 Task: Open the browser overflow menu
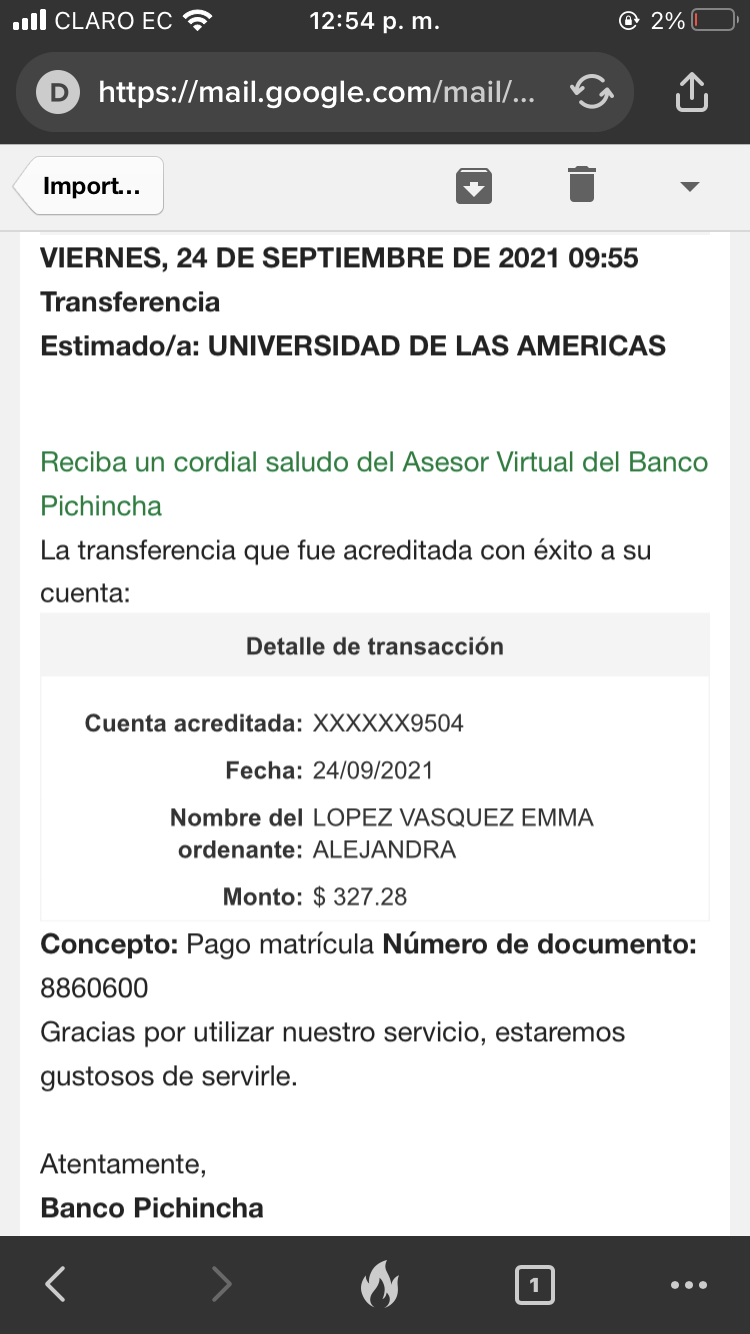click(689, 1284)
